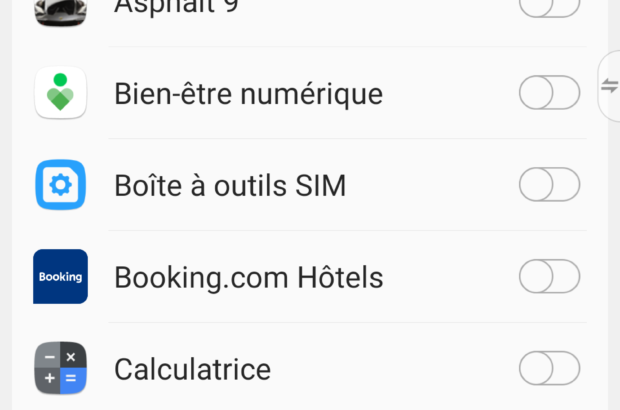The width and height of the screenshot is (620, 410).
Task: Activate the Calculatrice toggle
Action: (x=549, y=368)
